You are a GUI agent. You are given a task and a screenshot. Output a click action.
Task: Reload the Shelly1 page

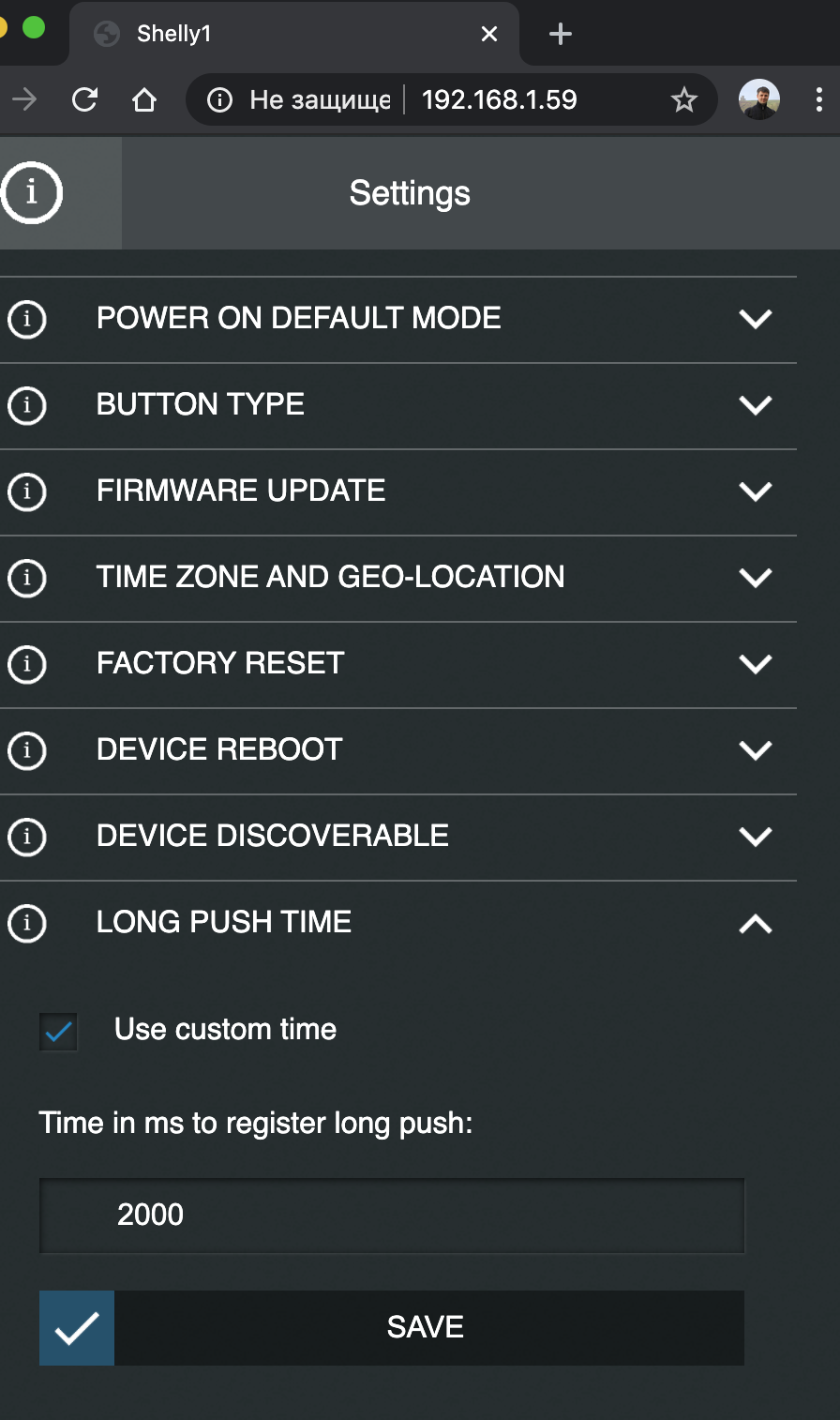point(85,99)
